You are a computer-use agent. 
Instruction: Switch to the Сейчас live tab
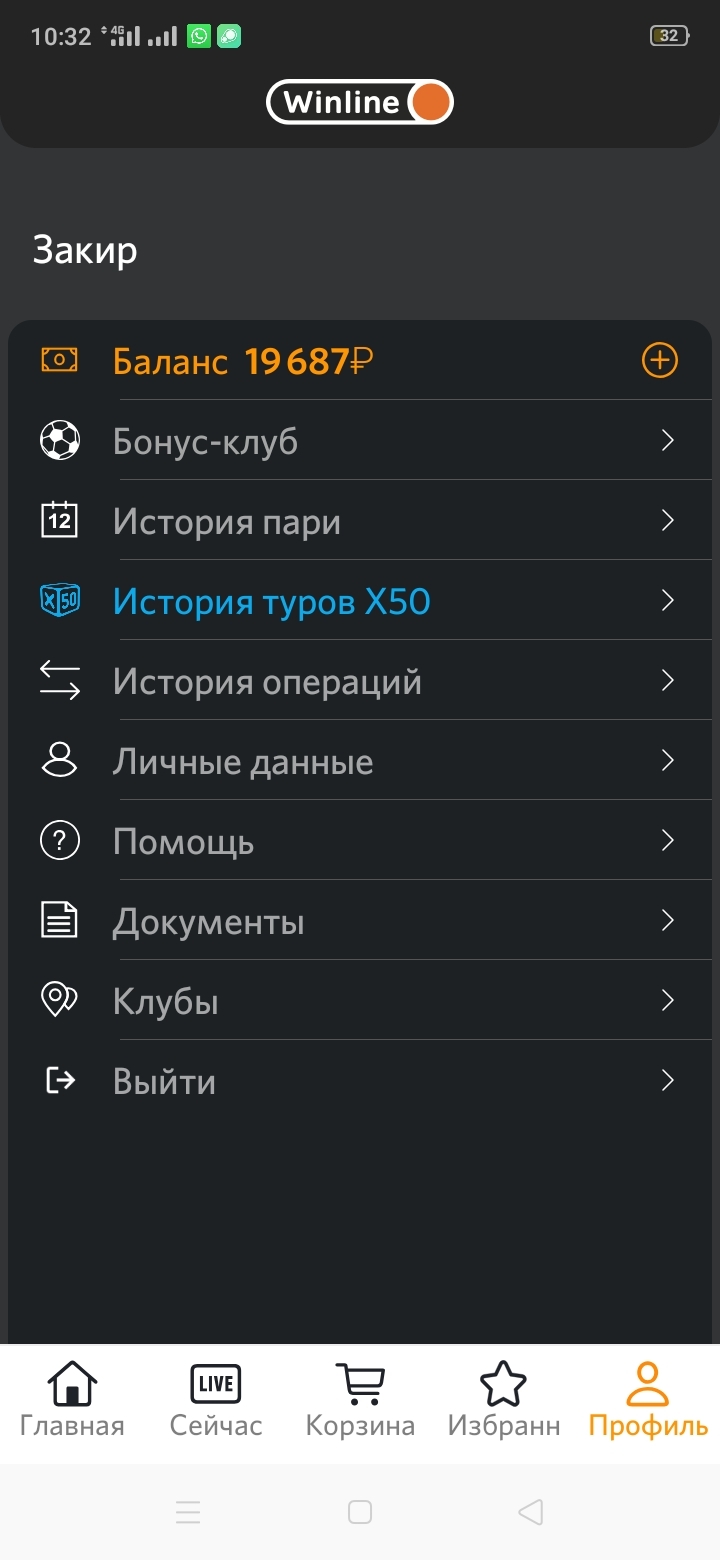(216, 1400)
